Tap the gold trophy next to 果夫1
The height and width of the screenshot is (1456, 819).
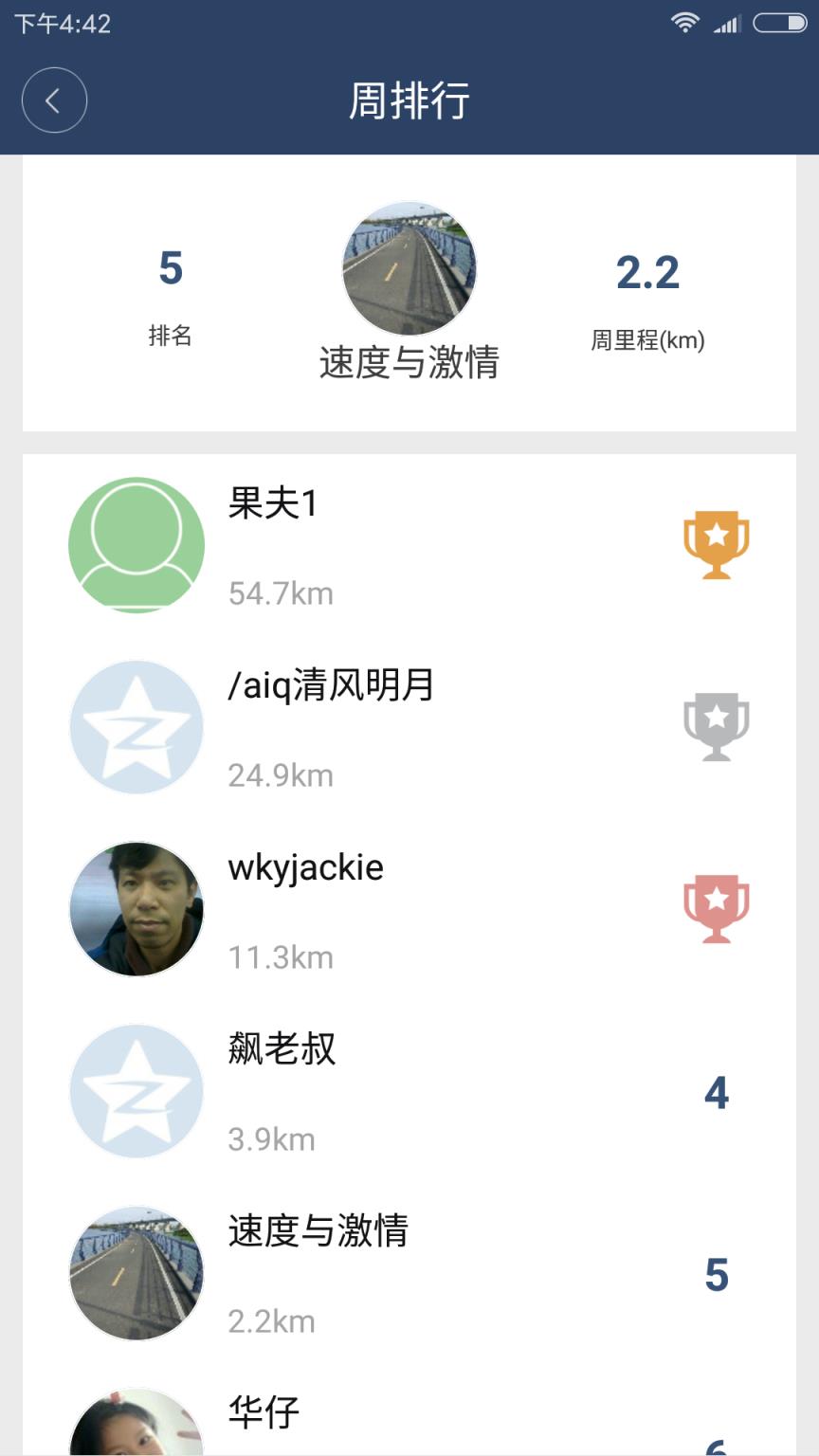[716, 544]
